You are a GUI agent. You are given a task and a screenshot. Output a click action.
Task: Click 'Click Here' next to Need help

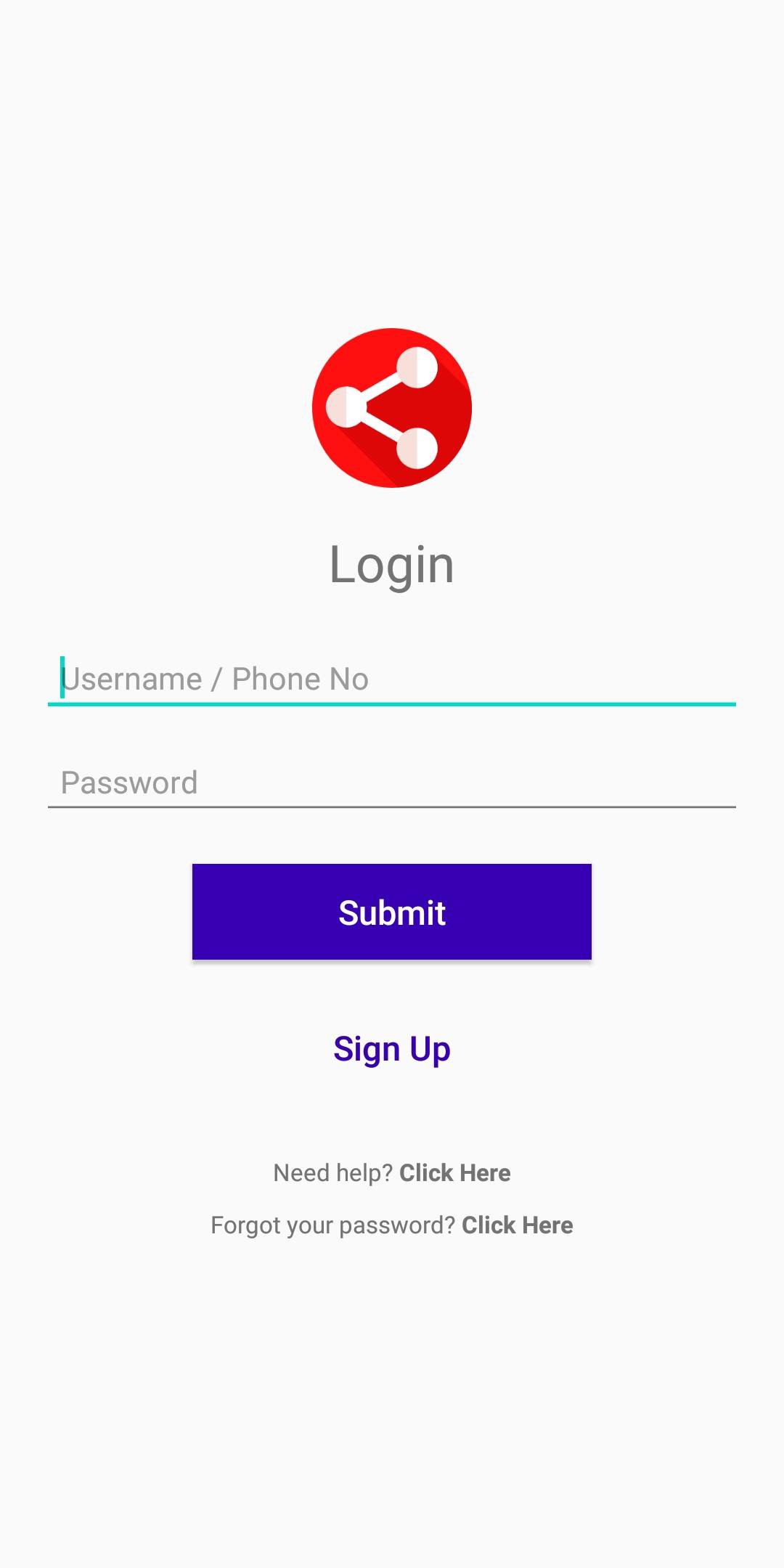tap(454, 1172)
